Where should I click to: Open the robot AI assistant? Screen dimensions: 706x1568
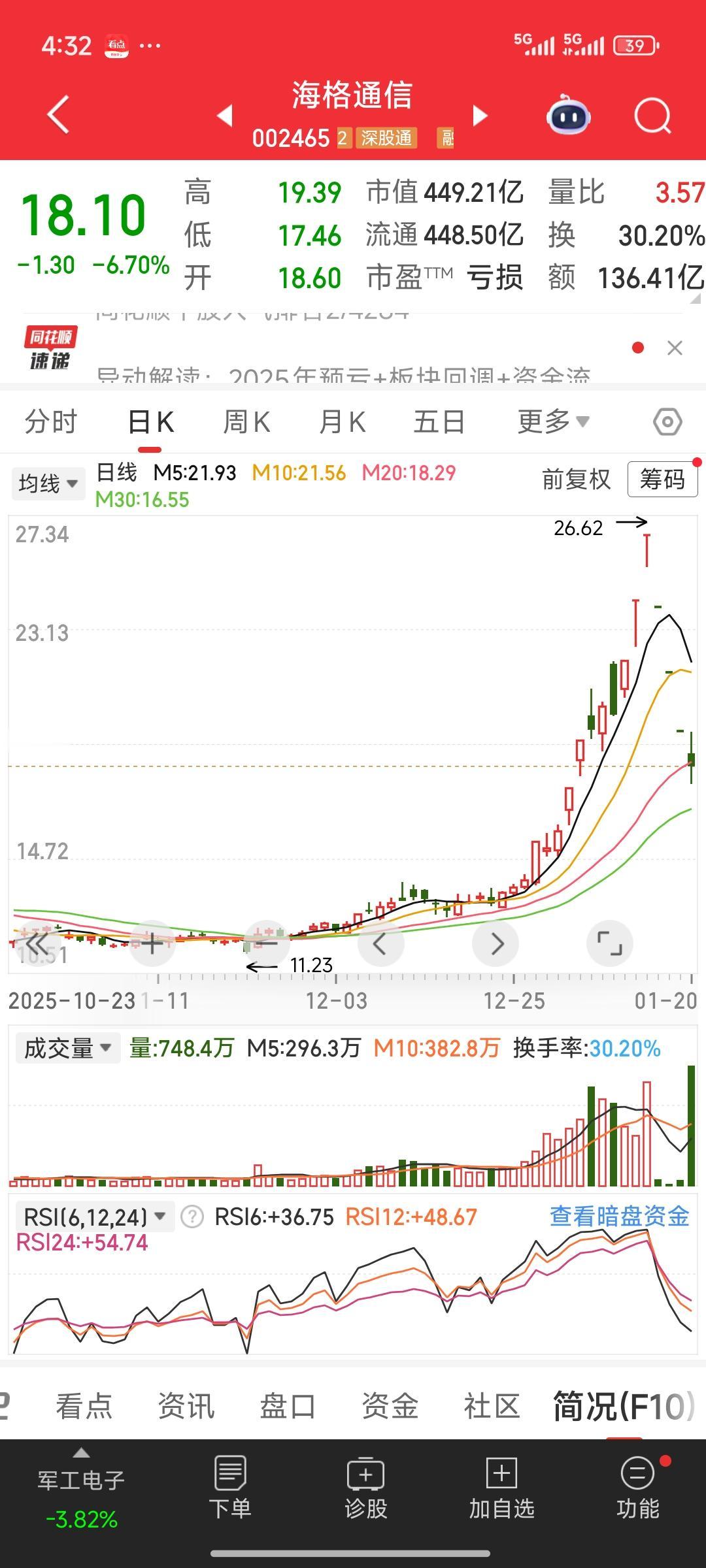[x=569, y=116]
